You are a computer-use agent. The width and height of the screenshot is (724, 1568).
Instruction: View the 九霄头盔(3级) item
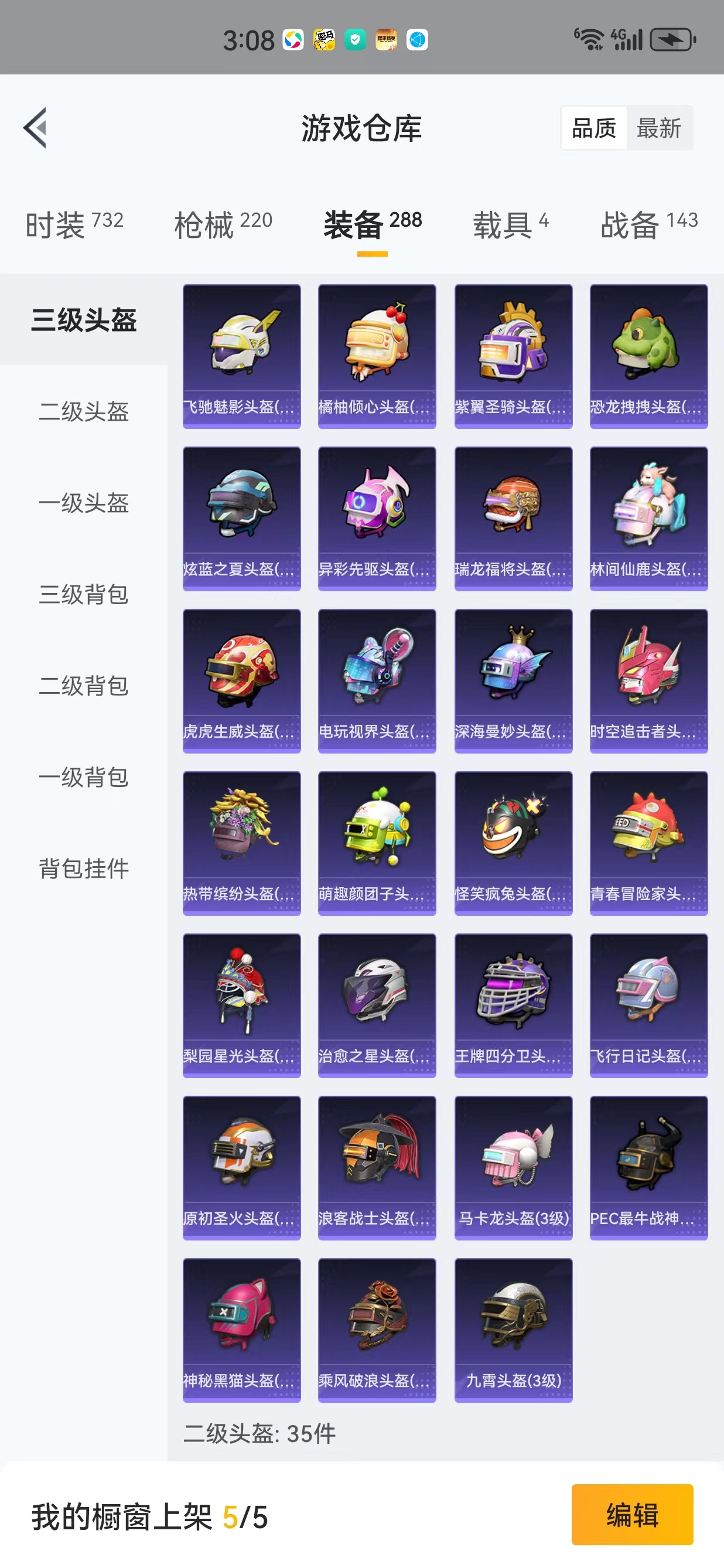click(513, 1330)
